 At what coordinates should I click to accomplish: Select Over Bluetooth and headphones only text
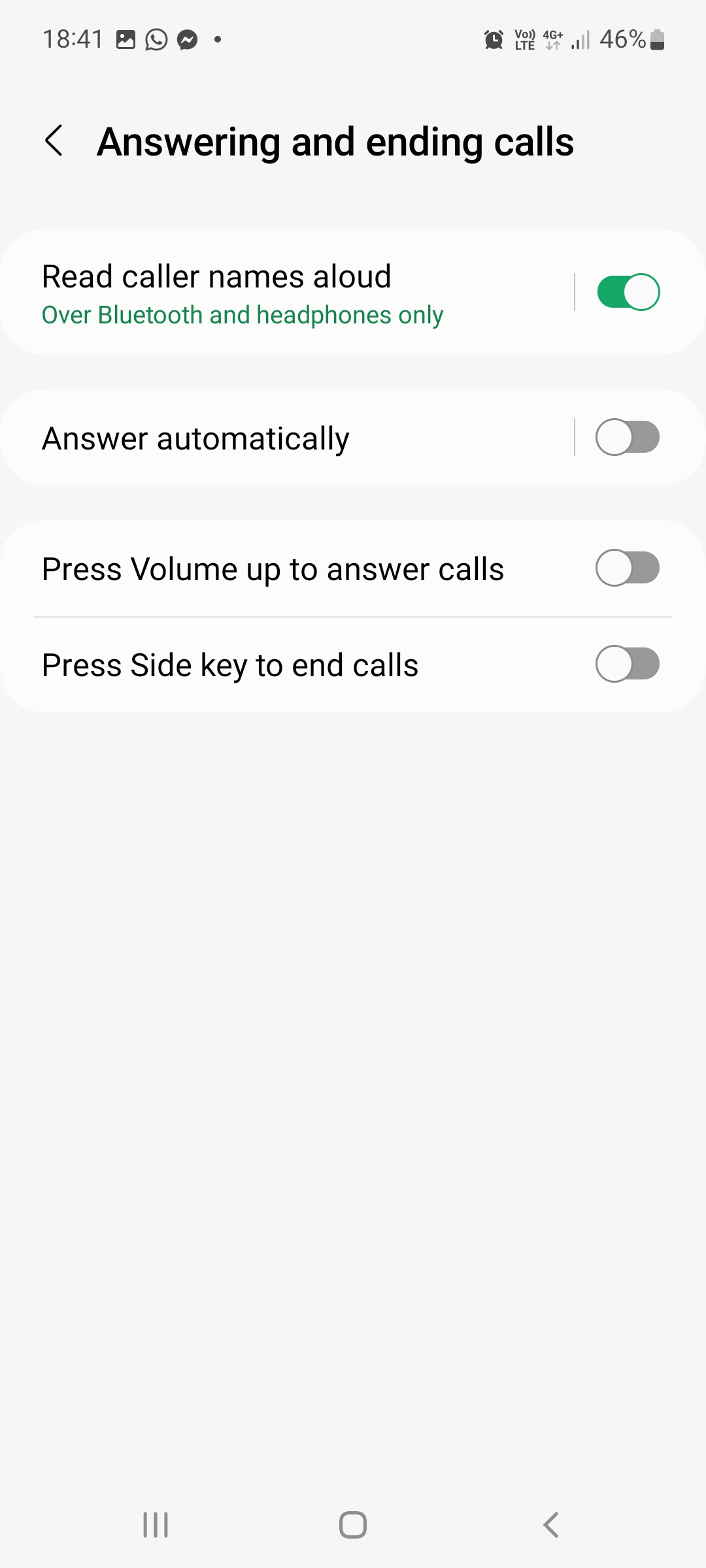point(242,315)
